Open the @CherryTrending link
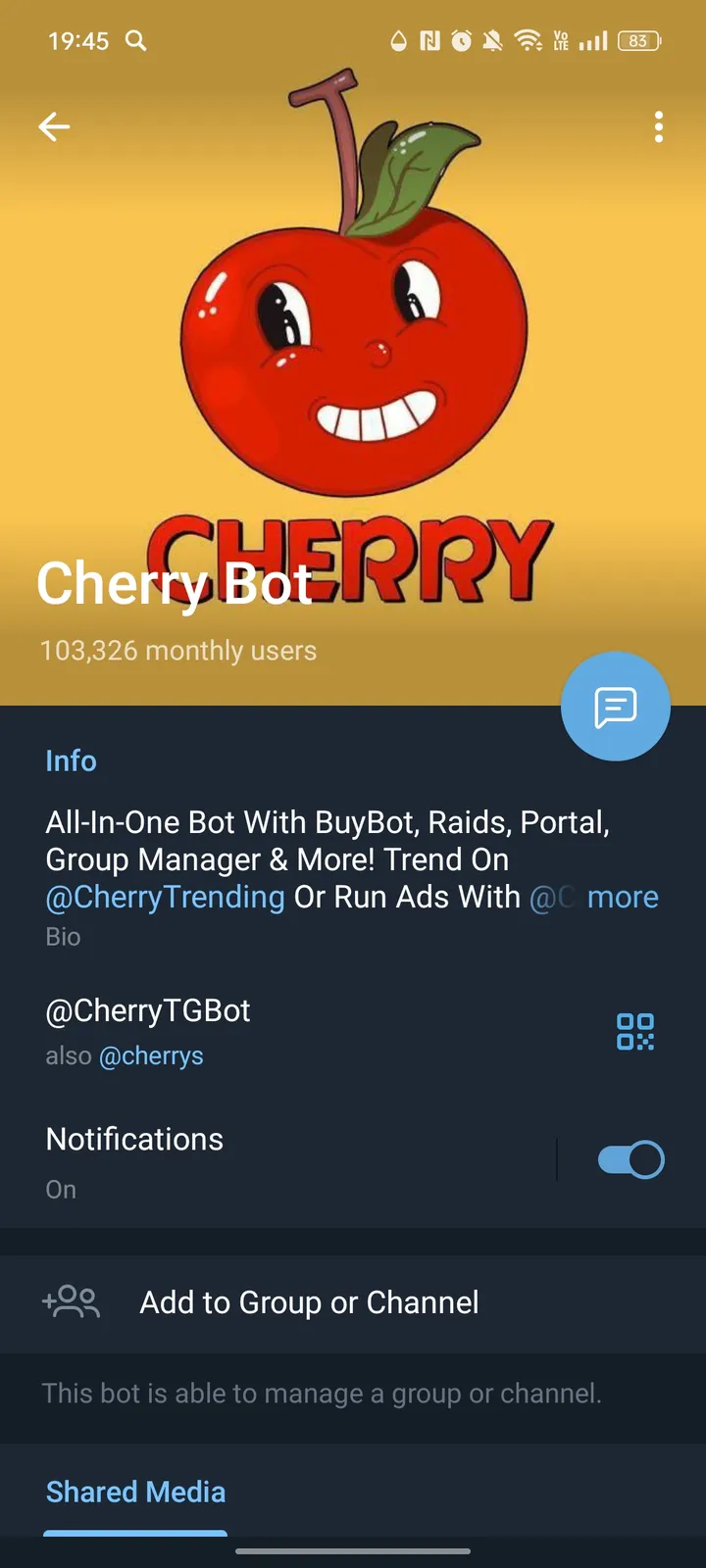Image resolution: width=706 pixels, height=1568 pixels. (165, 897)
